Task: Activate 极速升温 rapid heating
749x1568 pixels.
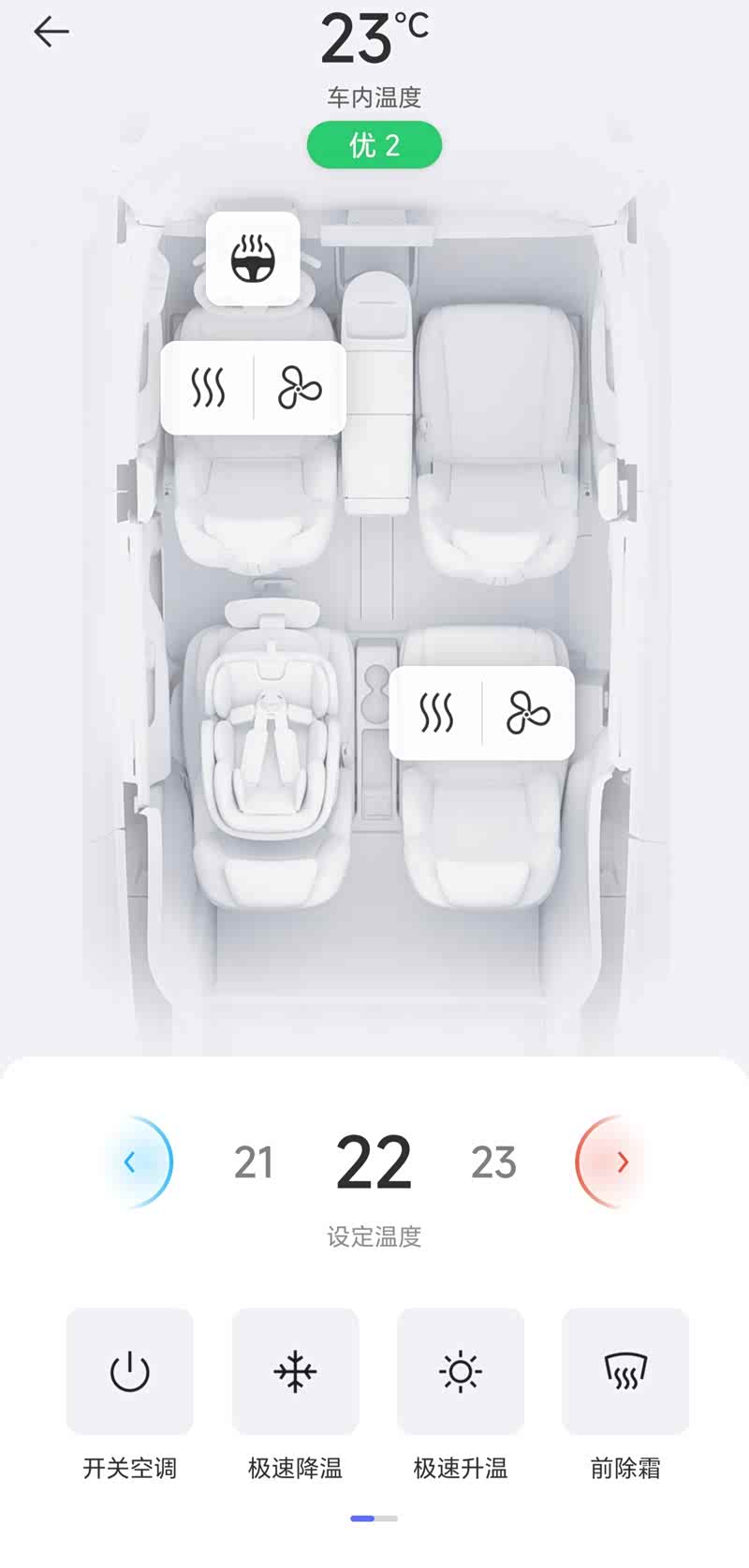Action: click(461, 1371)
